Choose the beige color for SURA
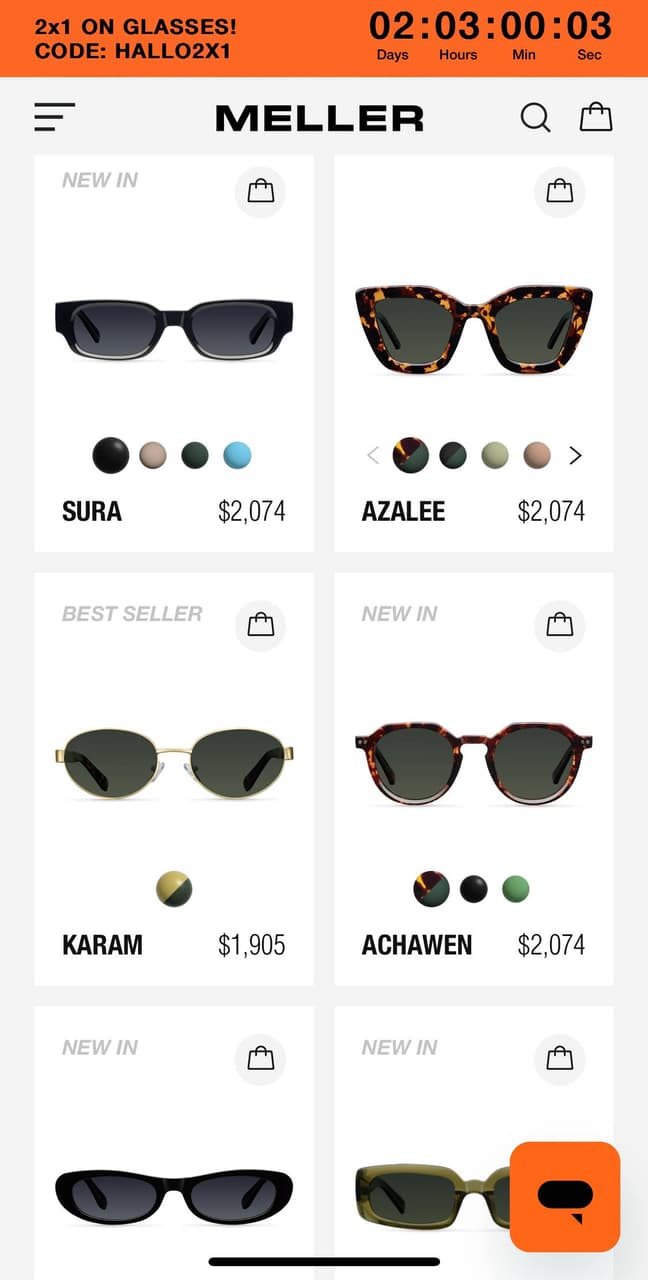The height and width of the screenshot is (1280, 648). [x=153, y=456]
